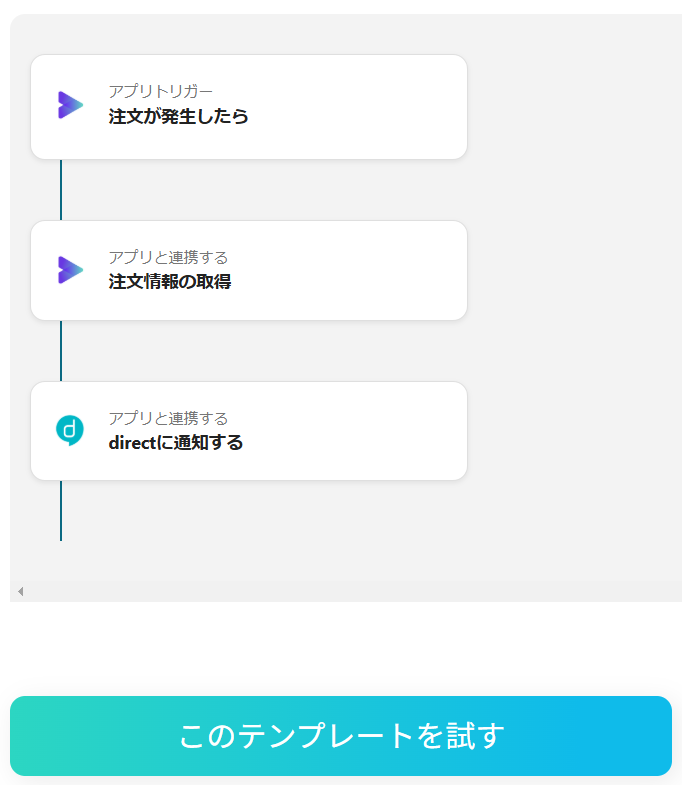Open the 注文情報の取得 step card
The width and height of the screenshot is (682, 785).
pyautogui.click(x=249, y=271)
